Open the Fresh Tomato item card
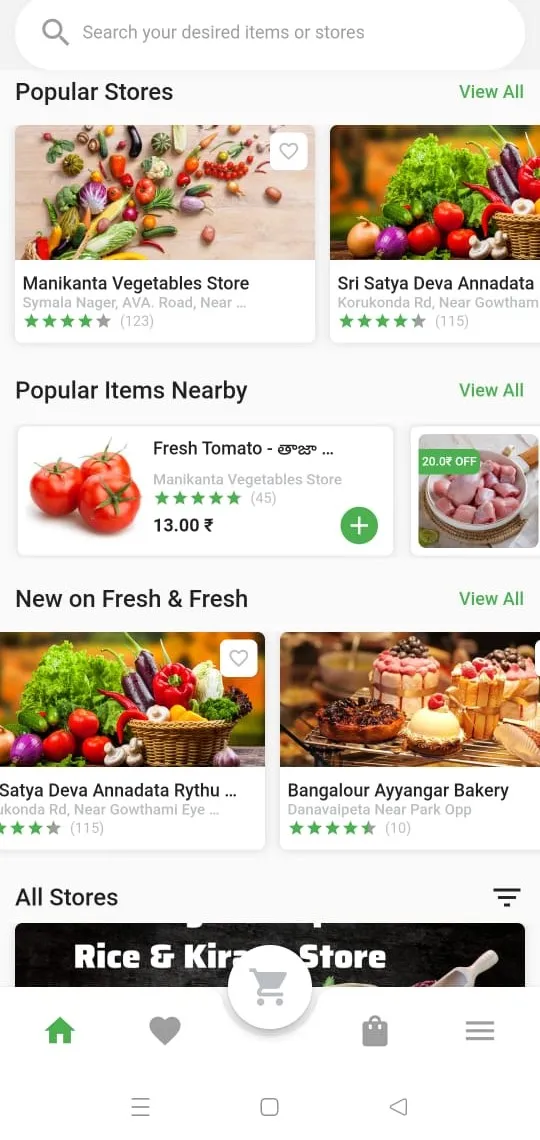This screenshot has height=1140, width=540. coord(205,491)
